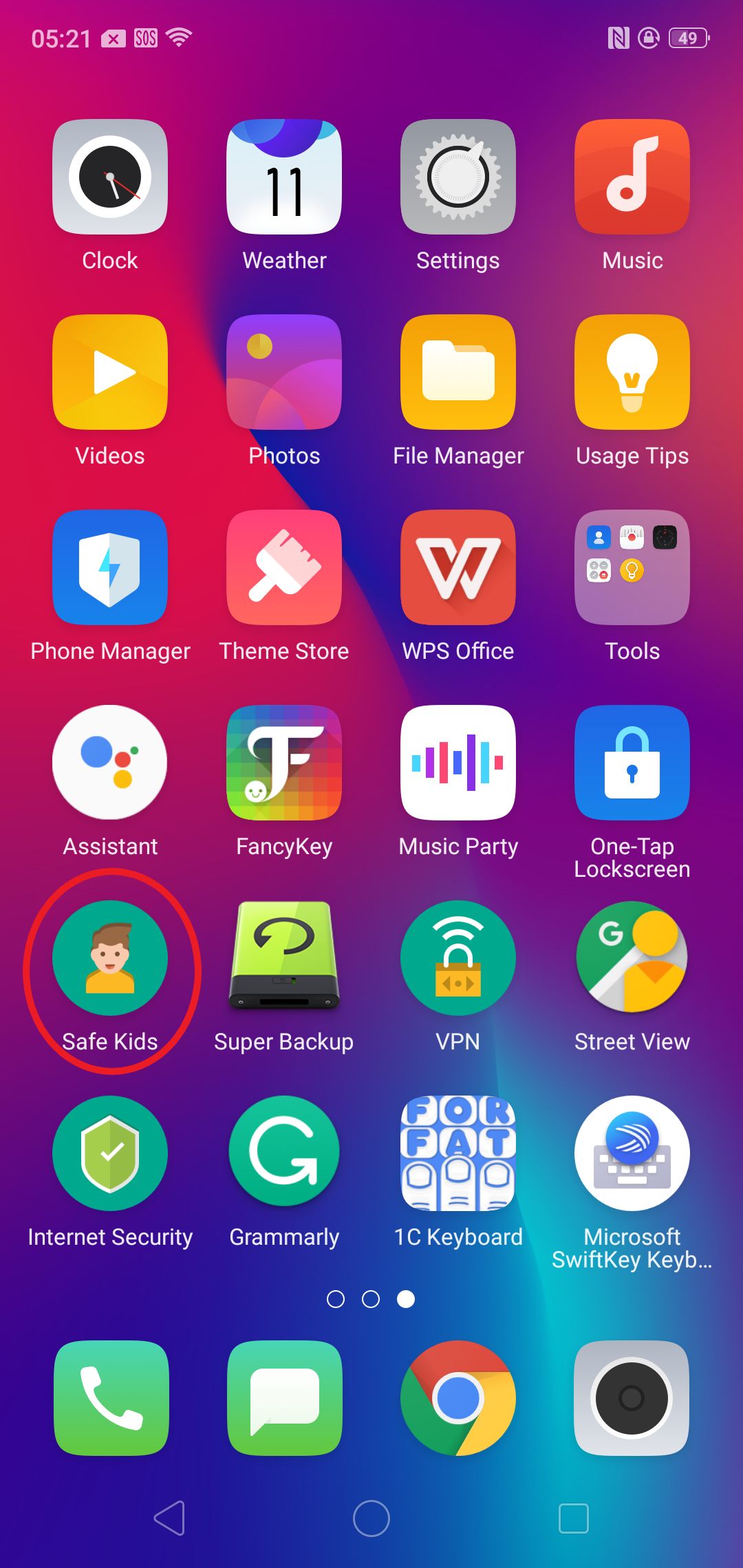Open Settings
743x1568 pixels.
[x=458, y=177]
